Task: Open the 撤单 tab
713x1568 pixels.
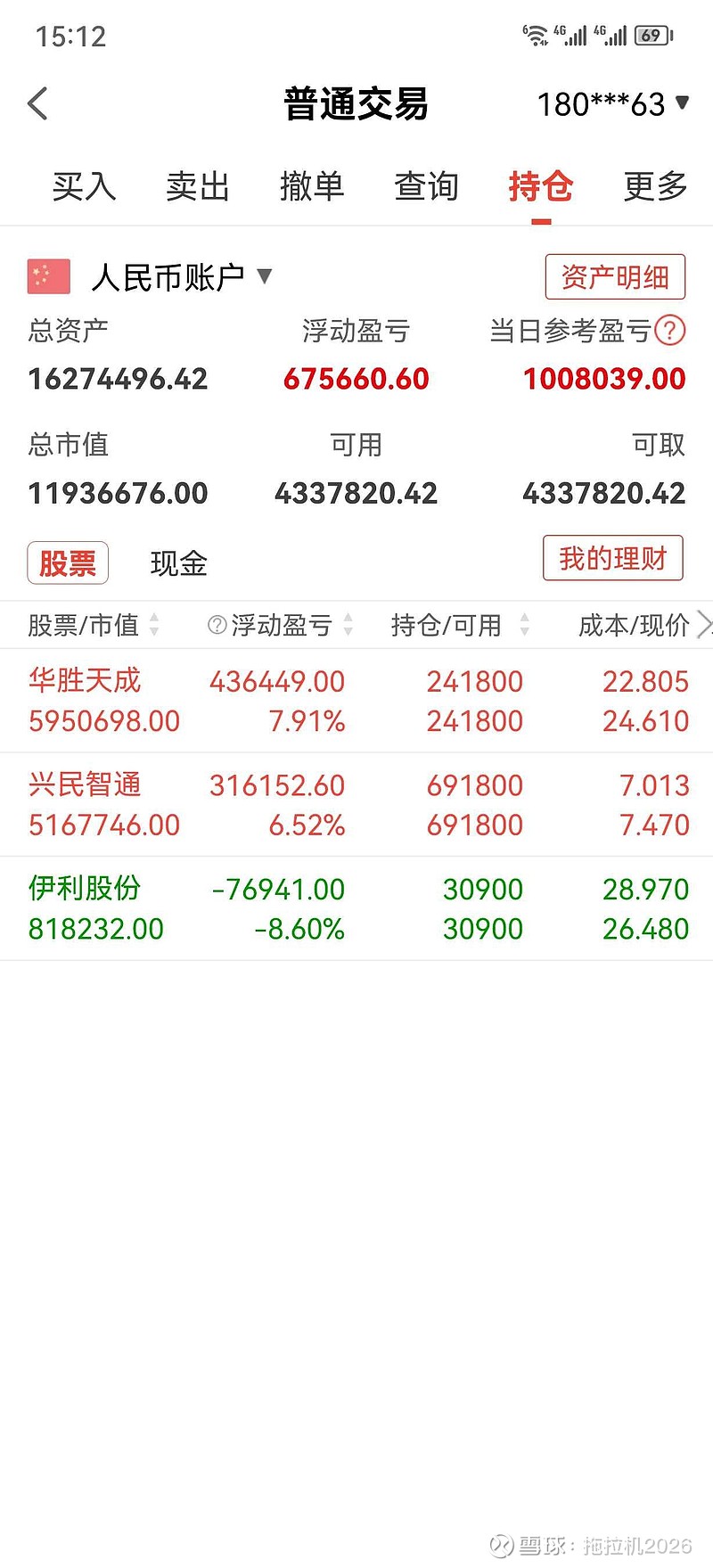Action: (x=312, y=186)
